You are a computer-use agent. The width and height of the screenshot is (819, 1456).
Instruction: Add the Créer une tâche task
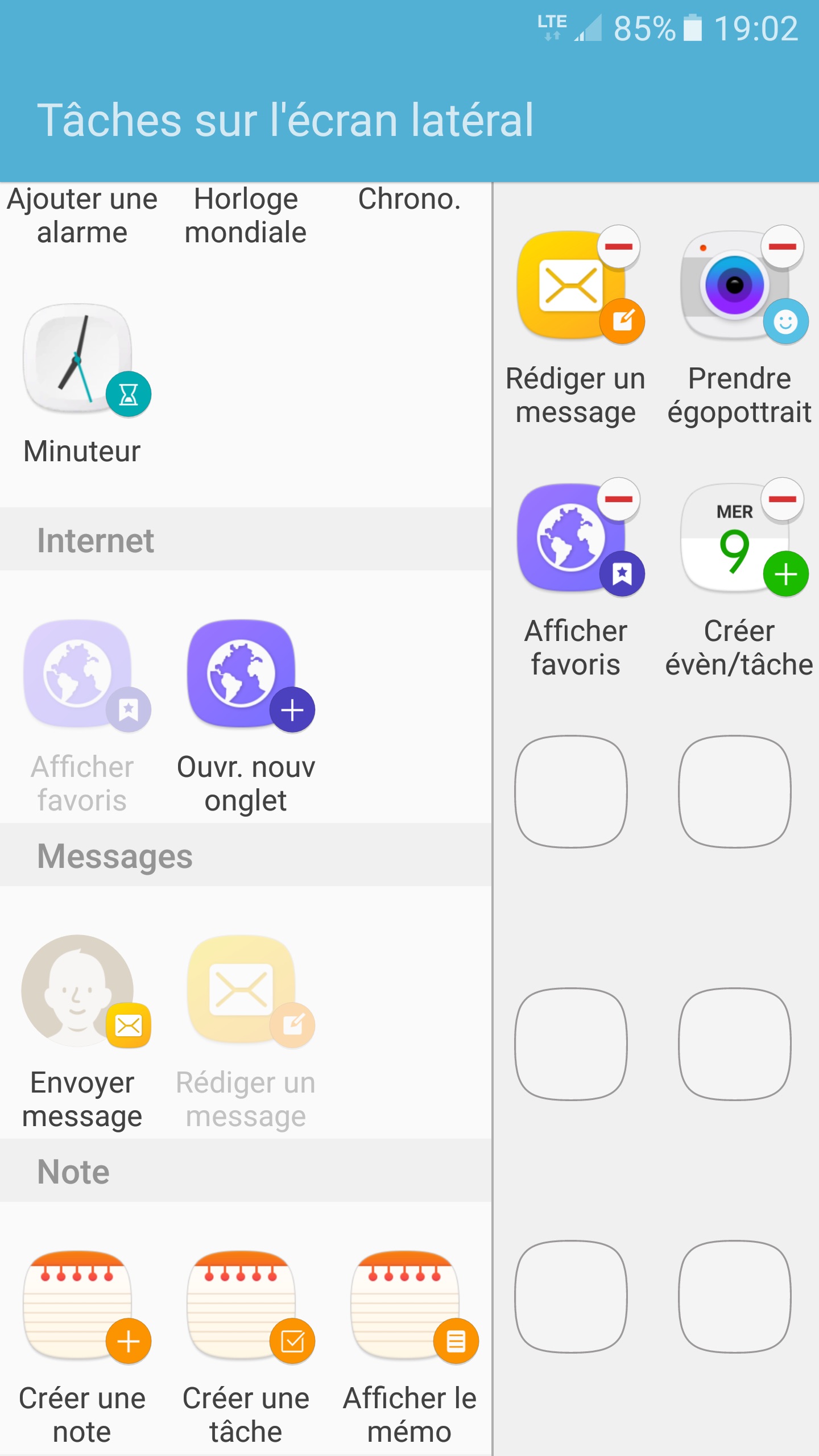pos(246,1308)
